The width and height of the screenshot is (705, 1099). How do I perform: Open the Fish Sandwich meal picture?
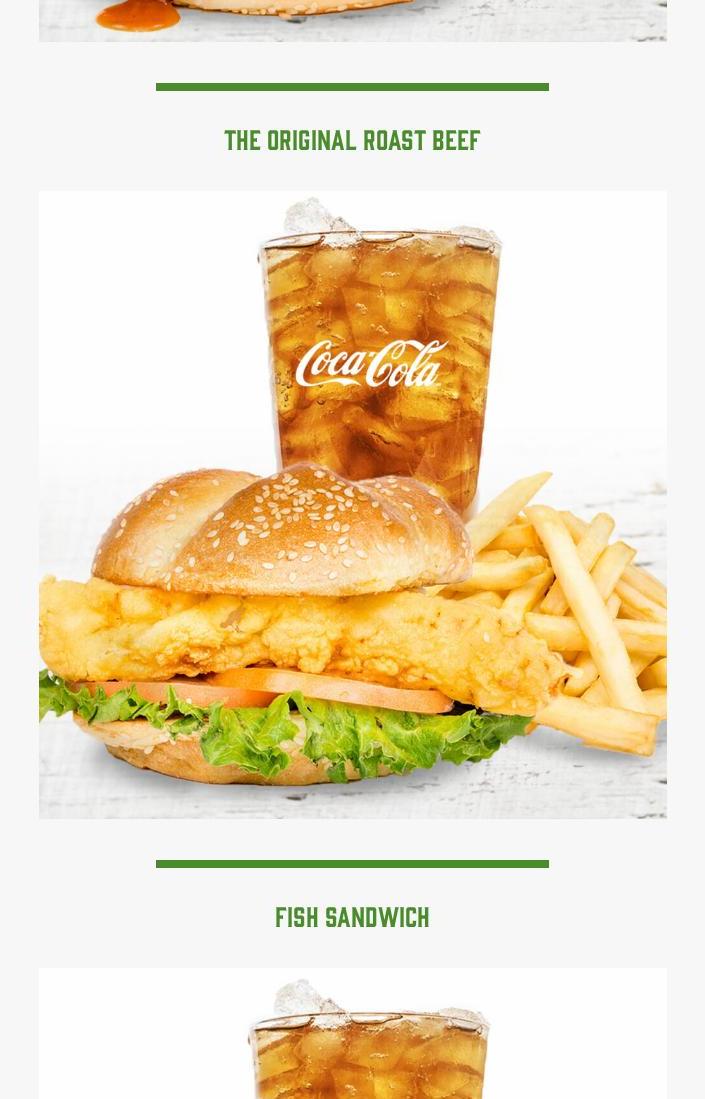pyautogui.click(x=352, y=505)
